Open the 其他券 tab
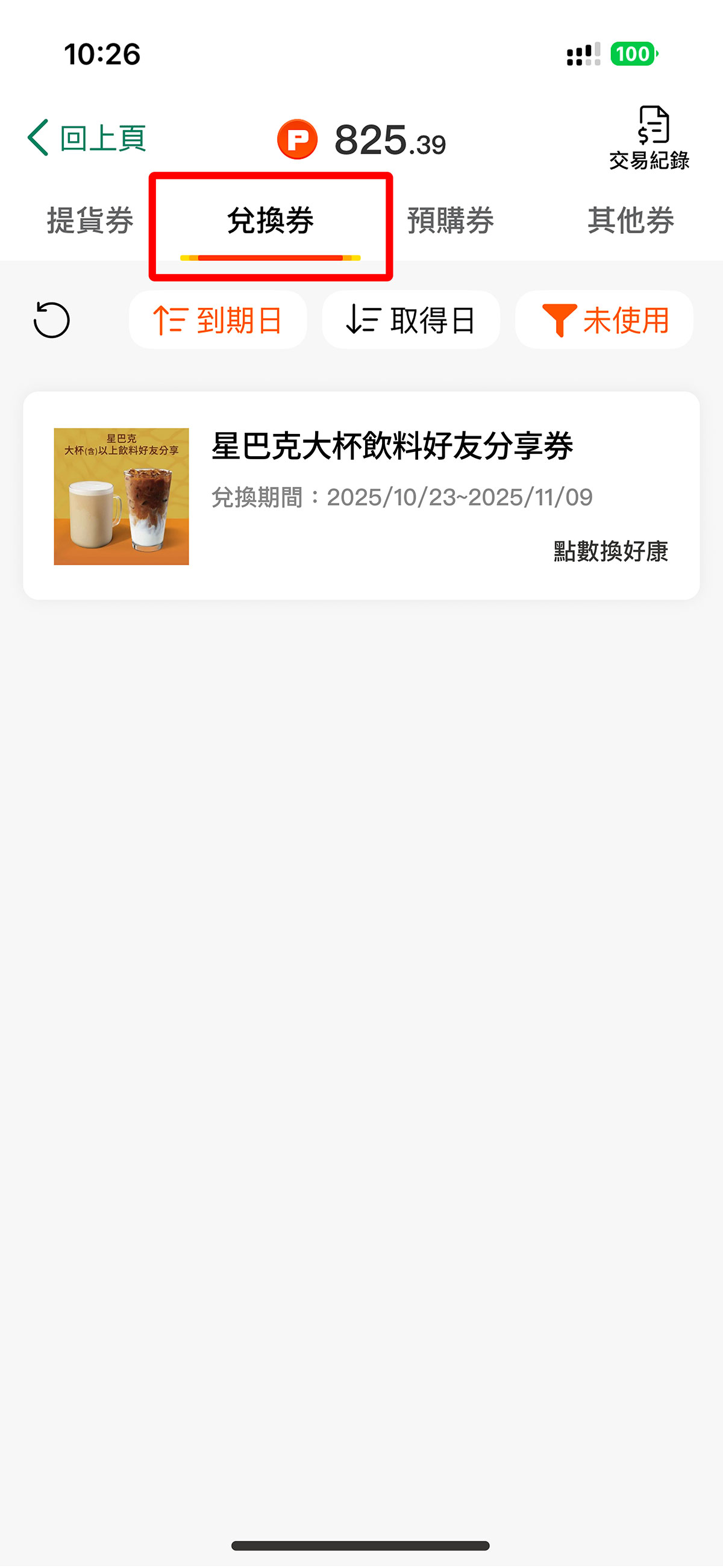 (x=630, y=220)
